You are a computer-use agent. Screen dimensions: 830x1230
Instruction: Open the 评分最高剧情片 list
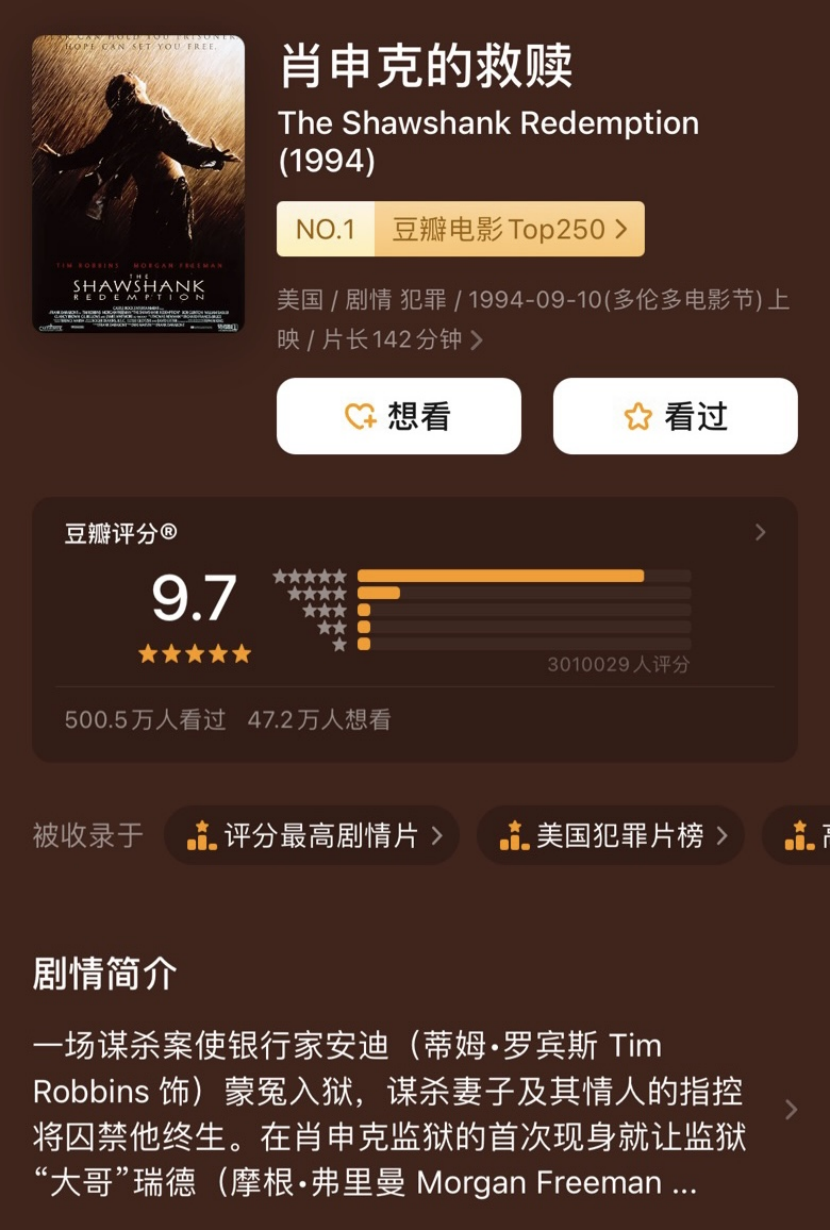coord(312,835)
